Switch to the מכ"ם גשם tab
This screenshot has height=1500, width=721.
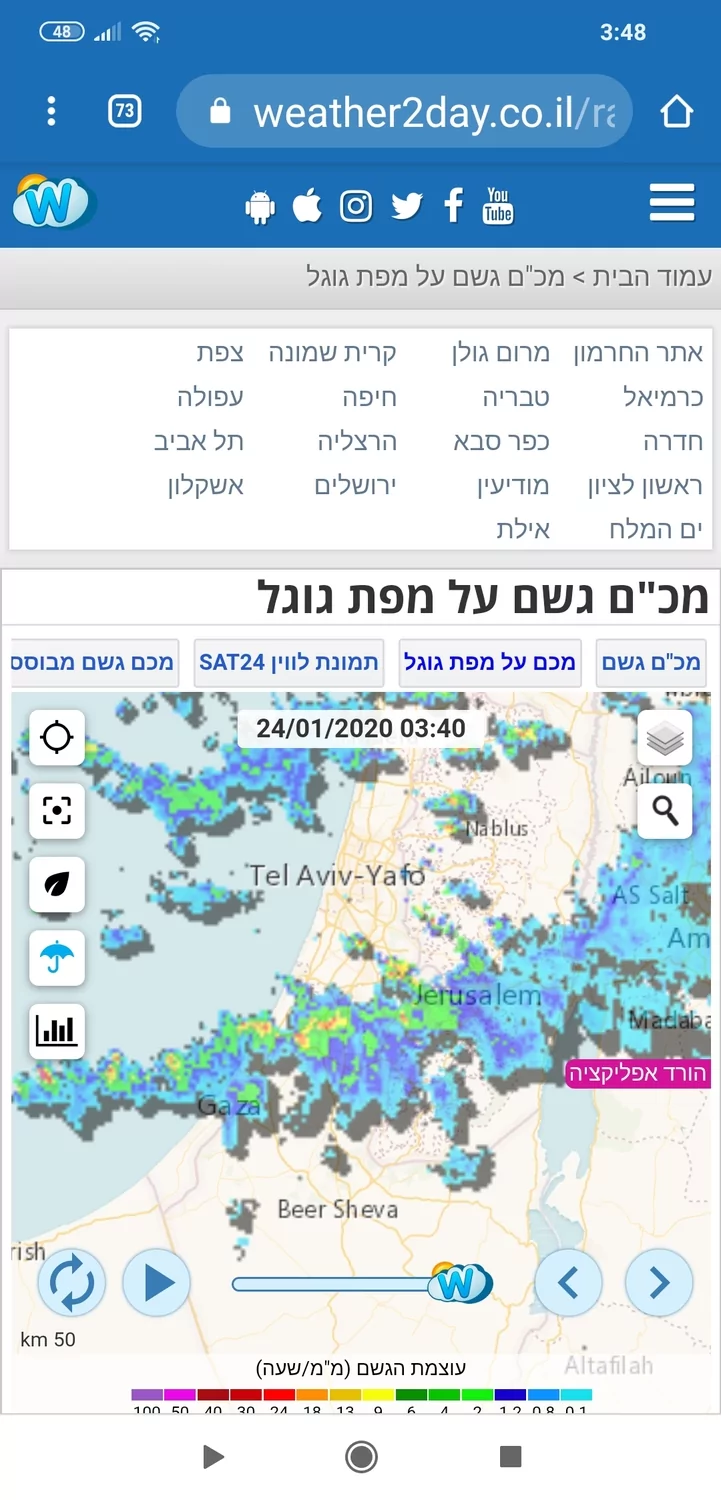tap(651, 662)
